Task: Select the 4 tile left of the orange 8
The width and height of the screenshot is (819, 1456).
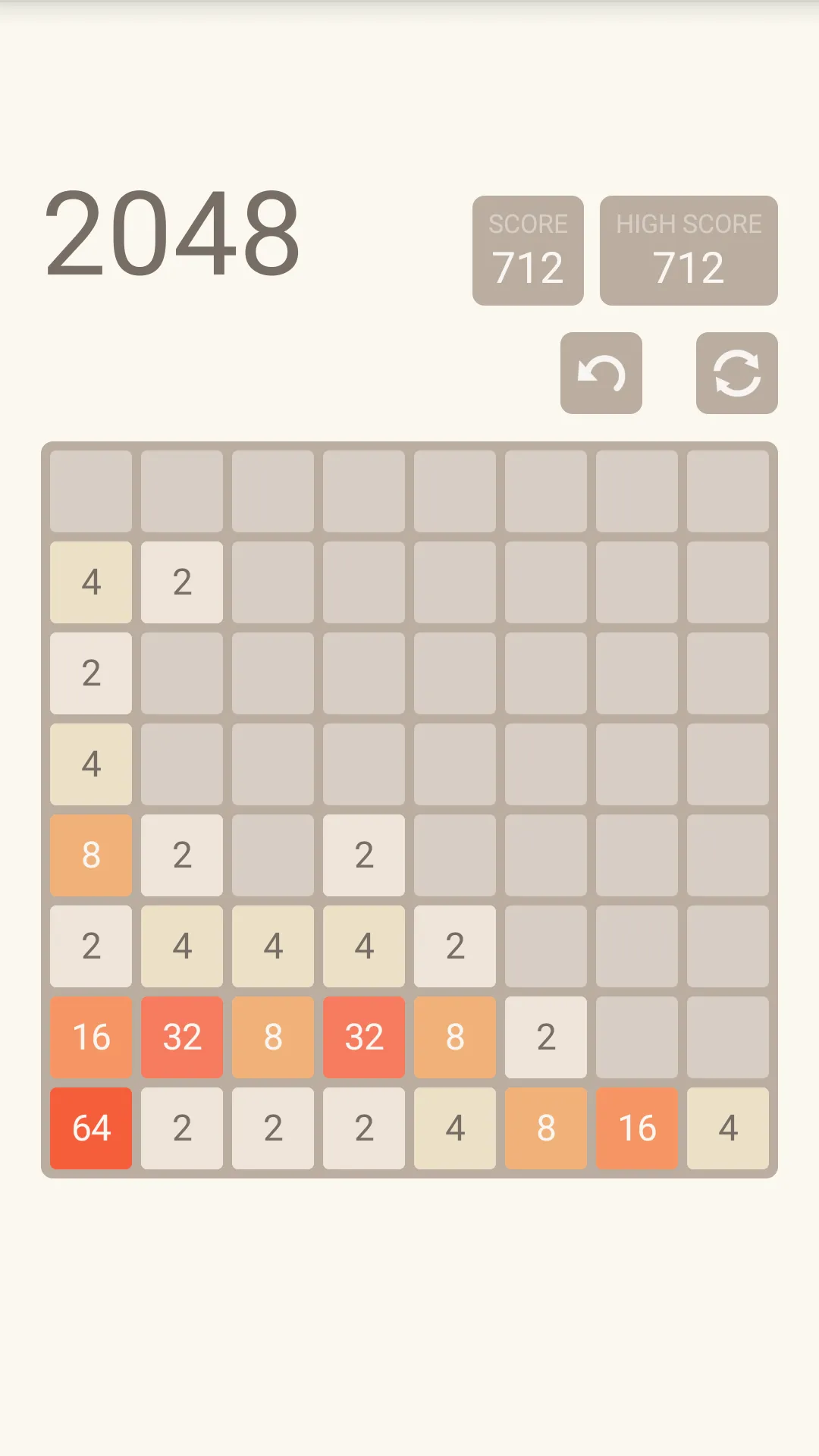Action: click(x=454, y=1128)
